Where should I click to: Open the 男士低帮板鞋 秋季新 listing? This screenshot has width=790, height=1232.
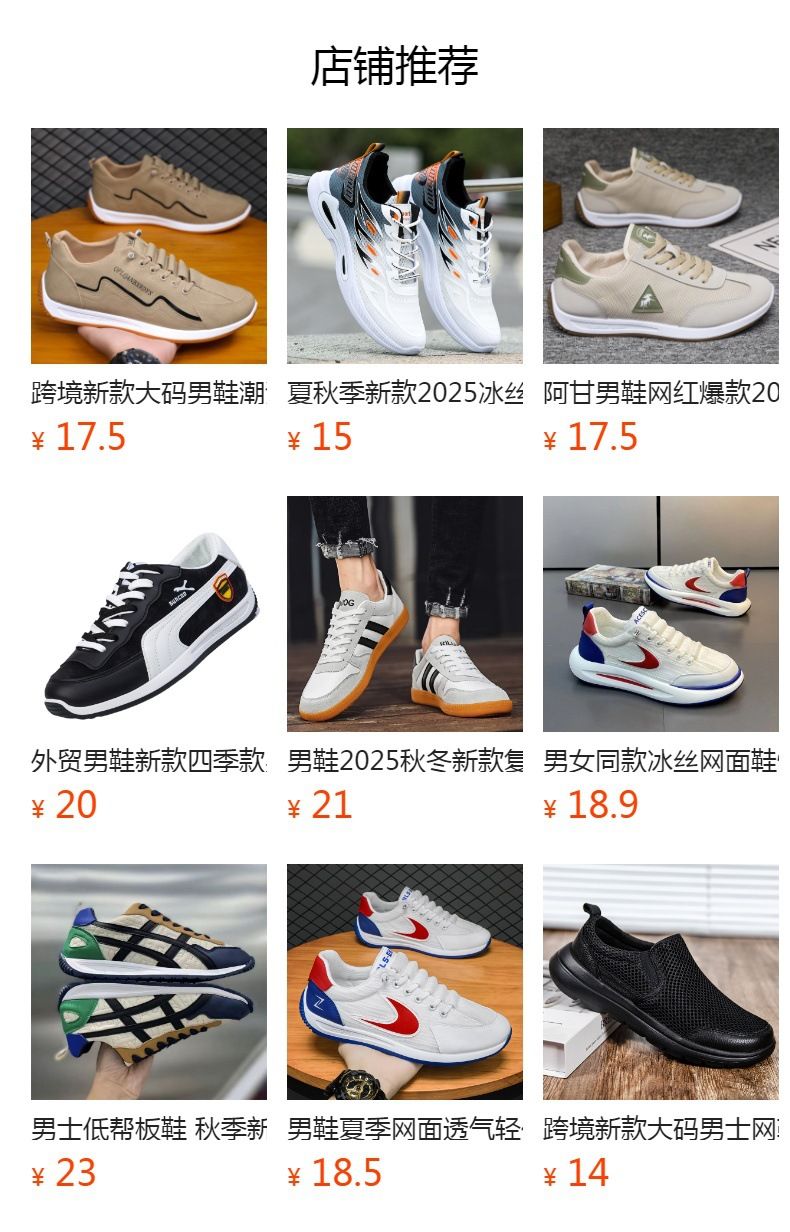click(149, 1028)
